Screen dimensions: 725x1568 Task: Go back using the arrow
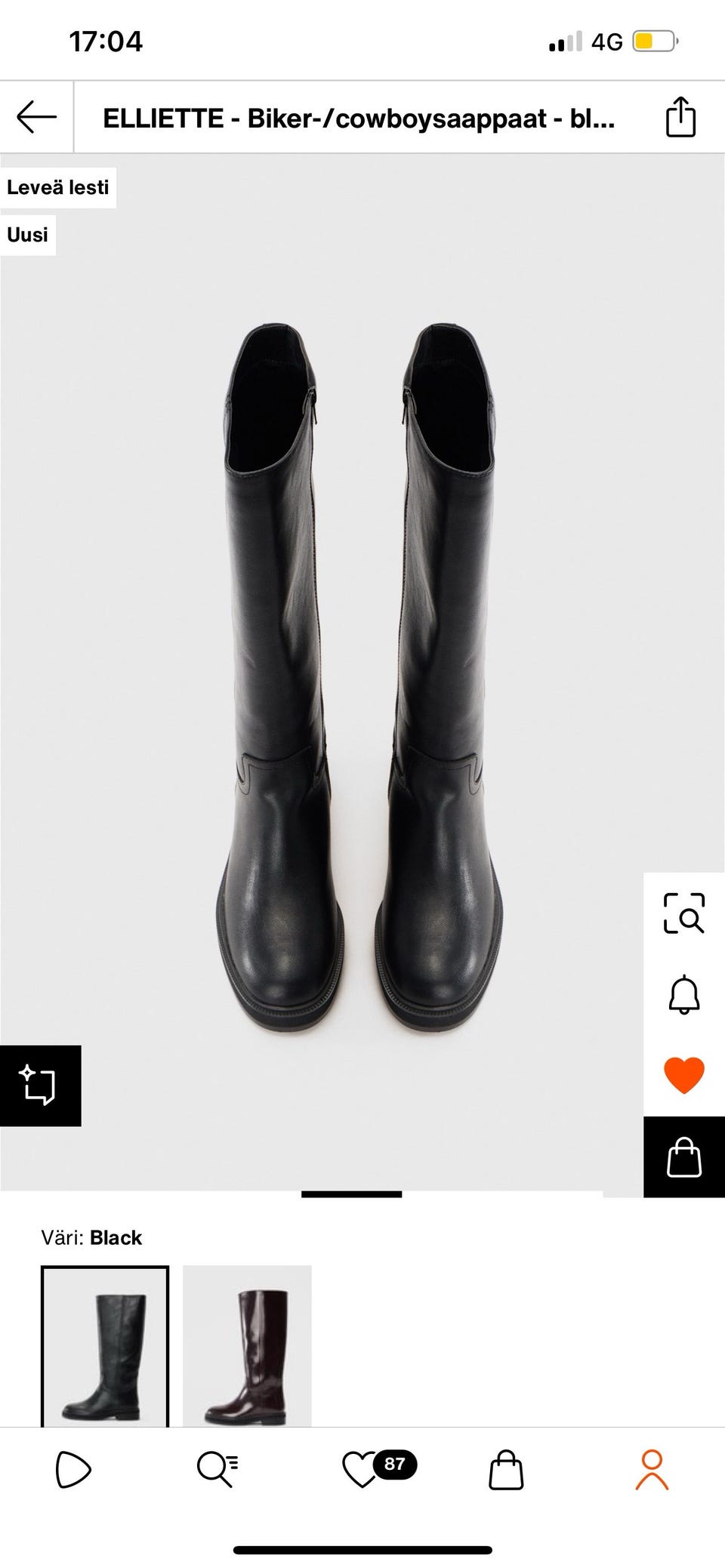click(x=36, y=117)
